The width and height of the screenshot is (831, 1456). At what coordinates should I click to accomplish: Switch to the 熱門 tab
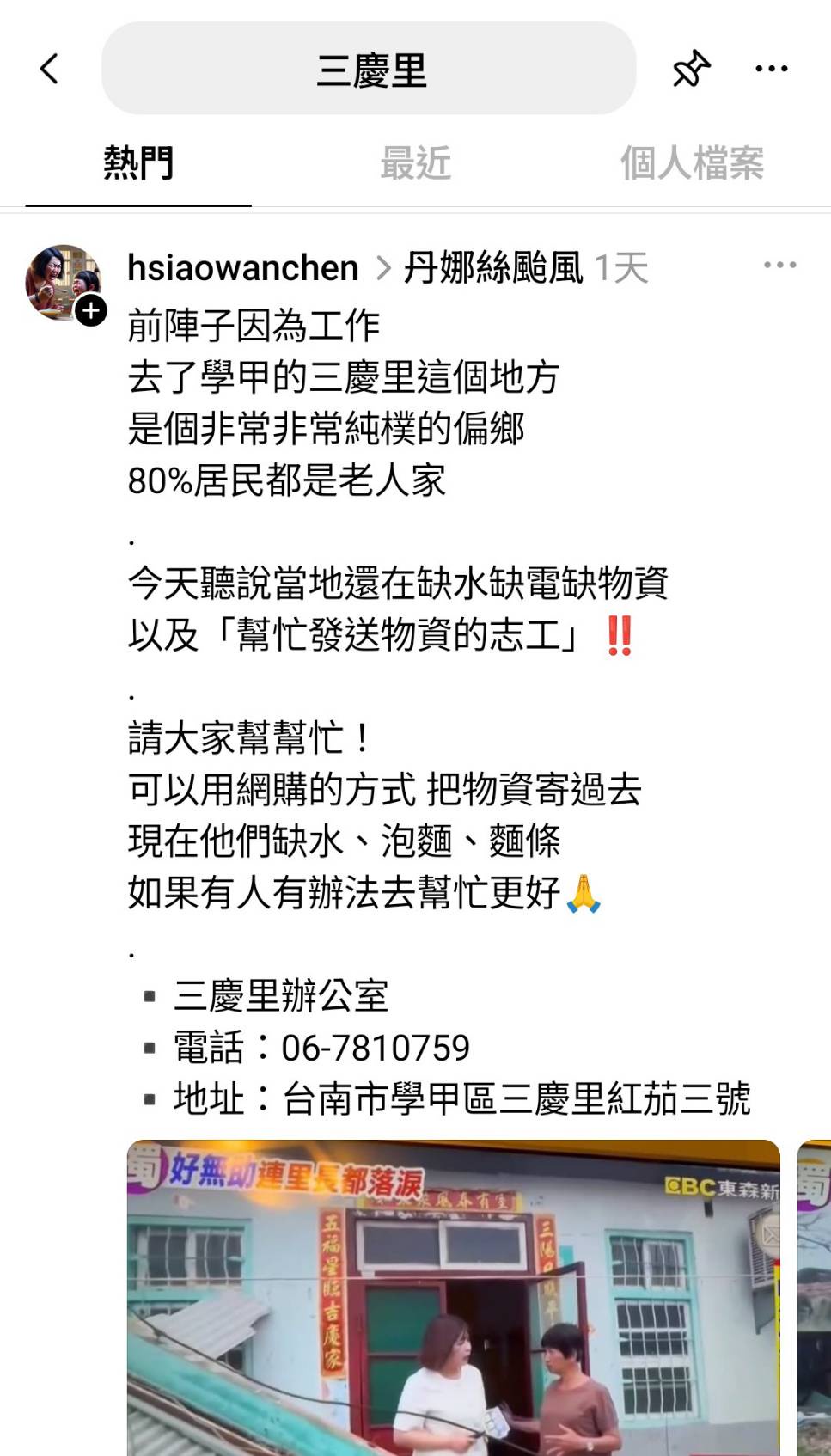[138, 162]
